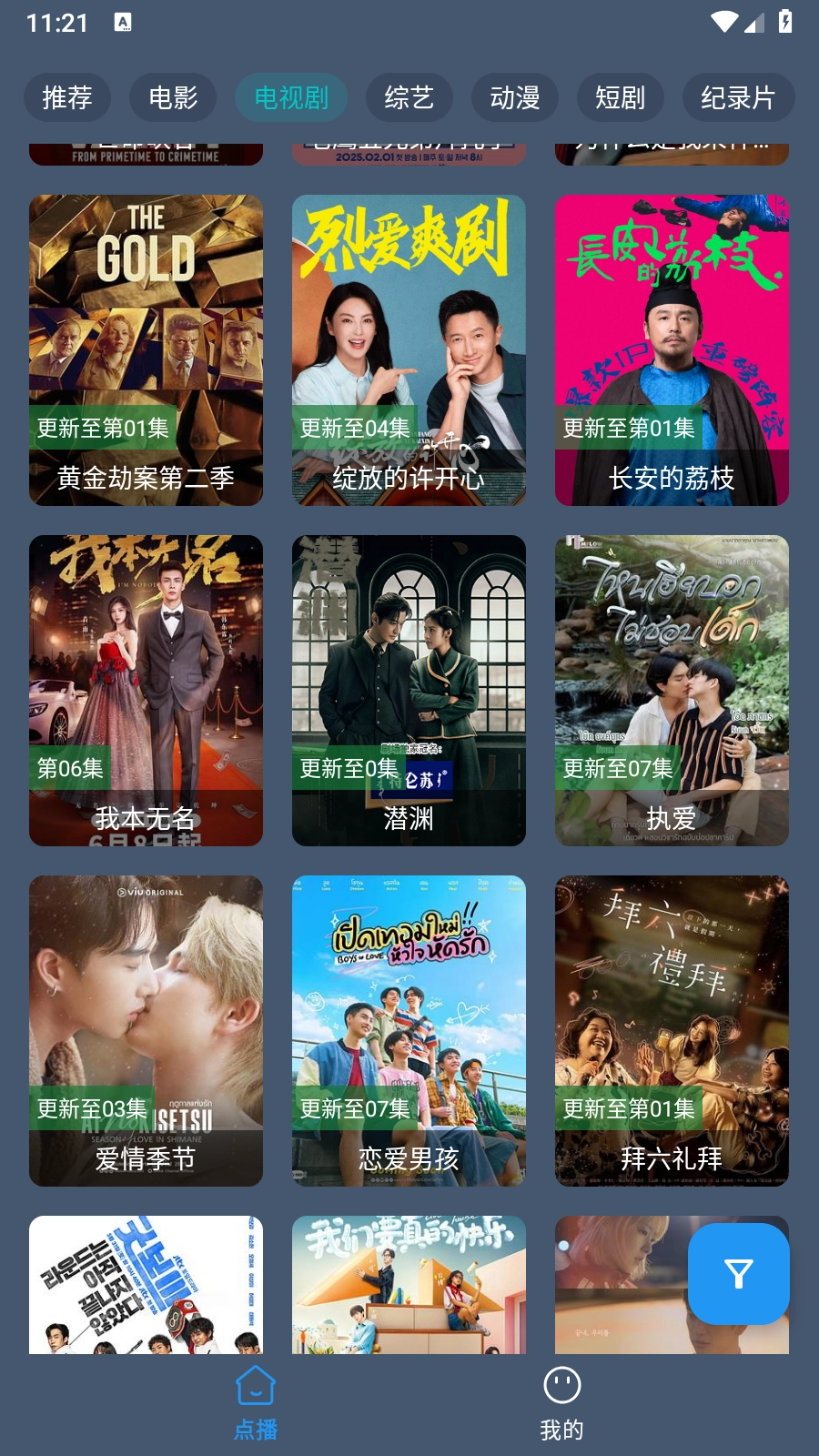Open the 黄金劫案第二季 show
The image size is (819, 1456).
(146, 350)
